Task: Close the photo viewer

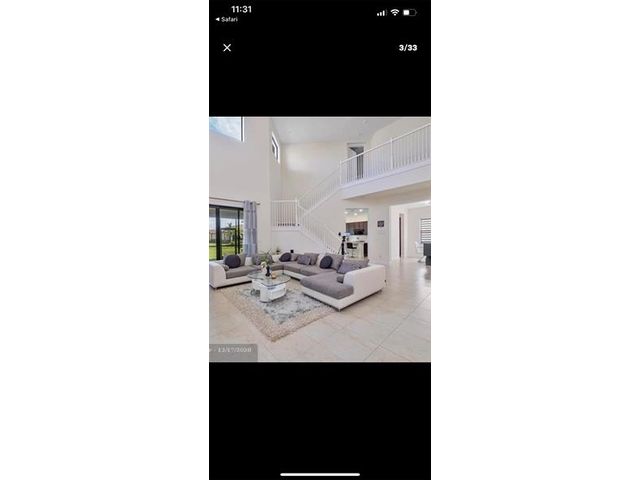Action: (227, 47)
